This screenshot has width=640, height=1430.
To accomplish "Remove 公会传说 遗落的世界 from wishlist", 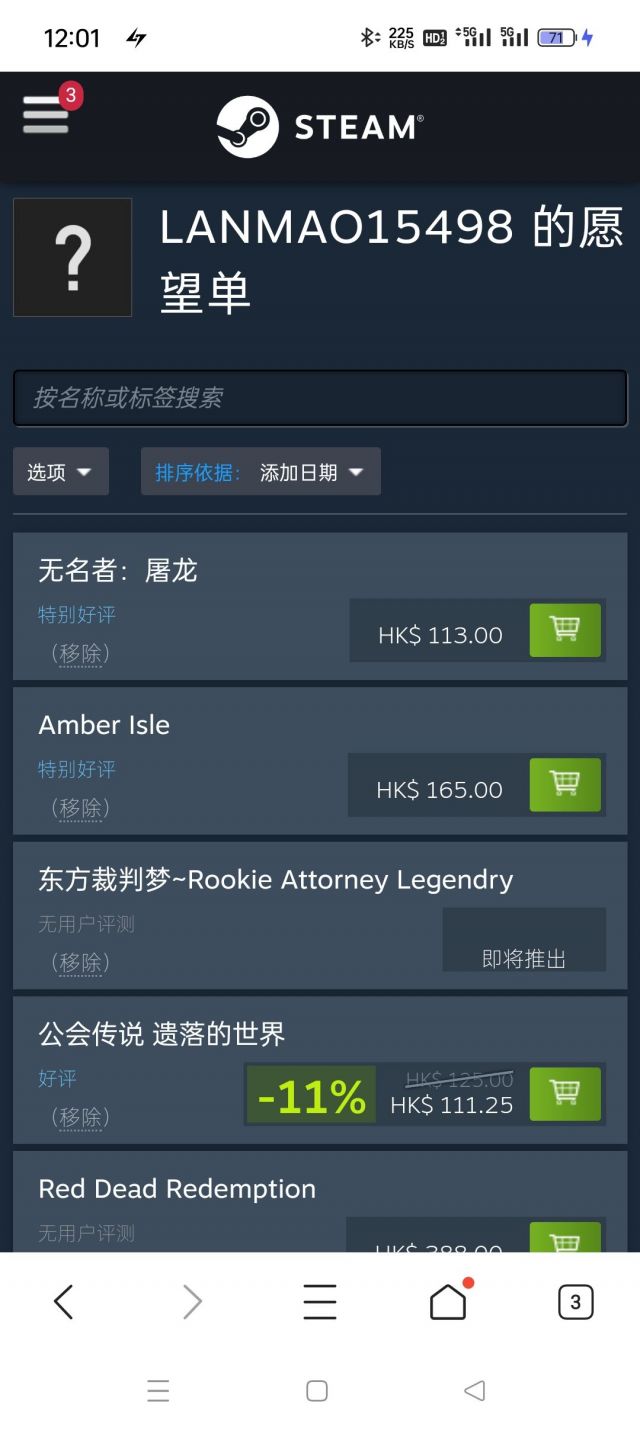I will point(81,1116).
